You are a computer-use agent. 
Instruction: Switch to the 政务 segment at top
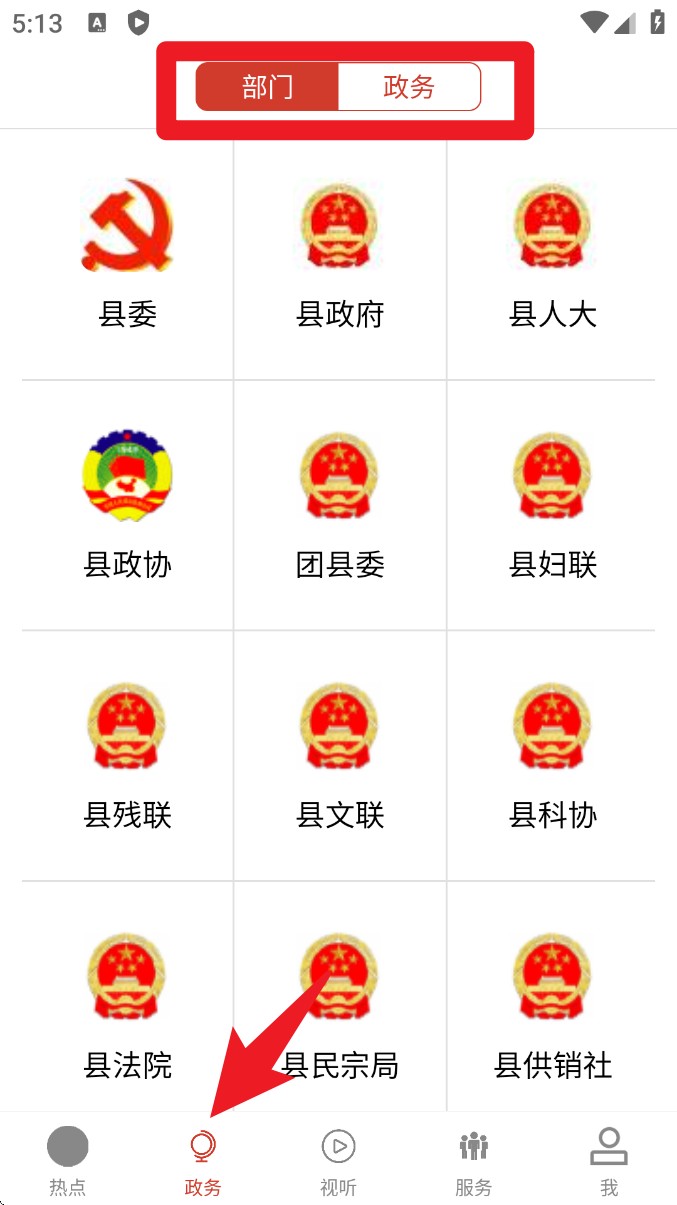[x=409, y=87]
